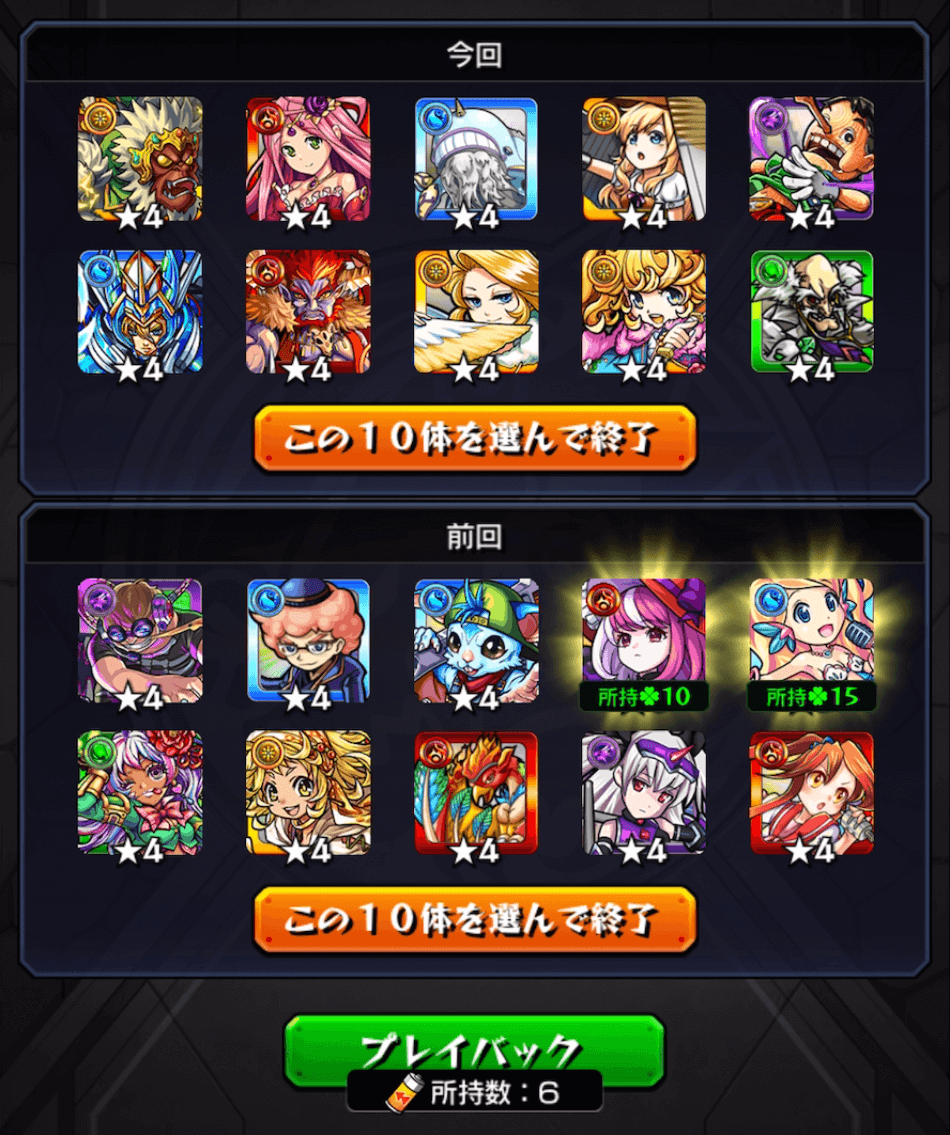View the red phoenix bird monster in 前回
Image resolution: width=950 pixels, height=1135 pixels.
476,793
